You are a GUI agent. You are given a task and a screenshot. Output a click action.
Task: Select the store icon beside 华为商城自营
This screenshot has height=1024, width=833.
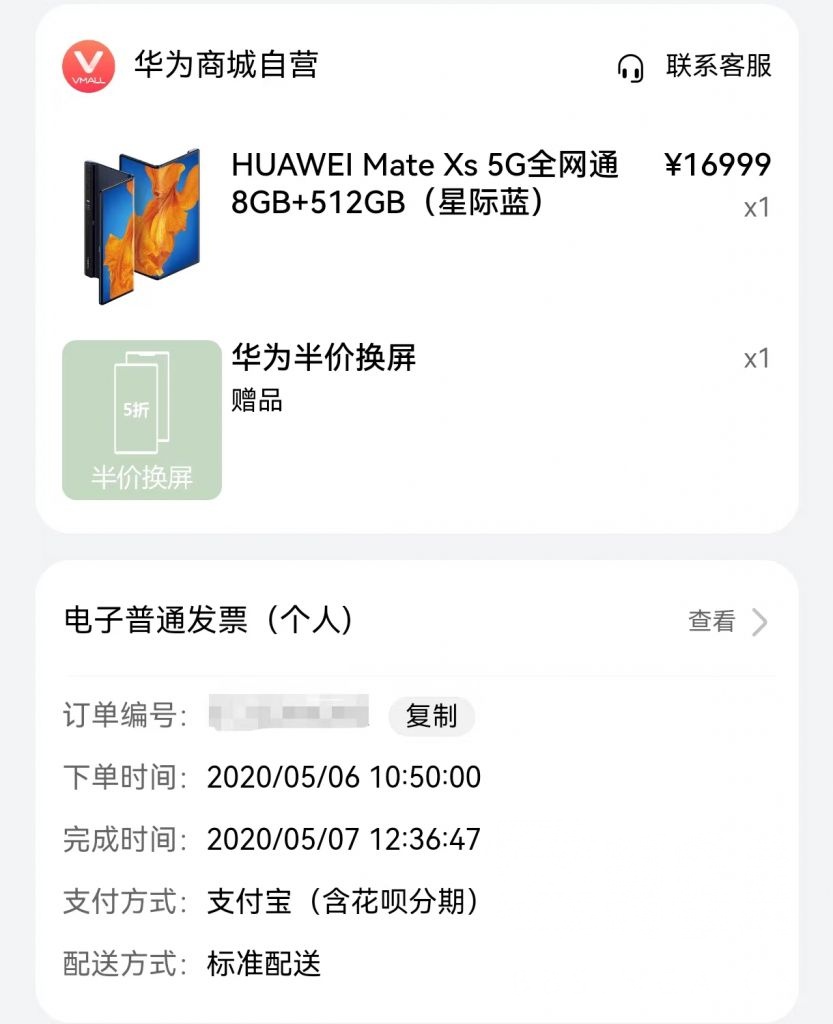(x=89, y=64)
